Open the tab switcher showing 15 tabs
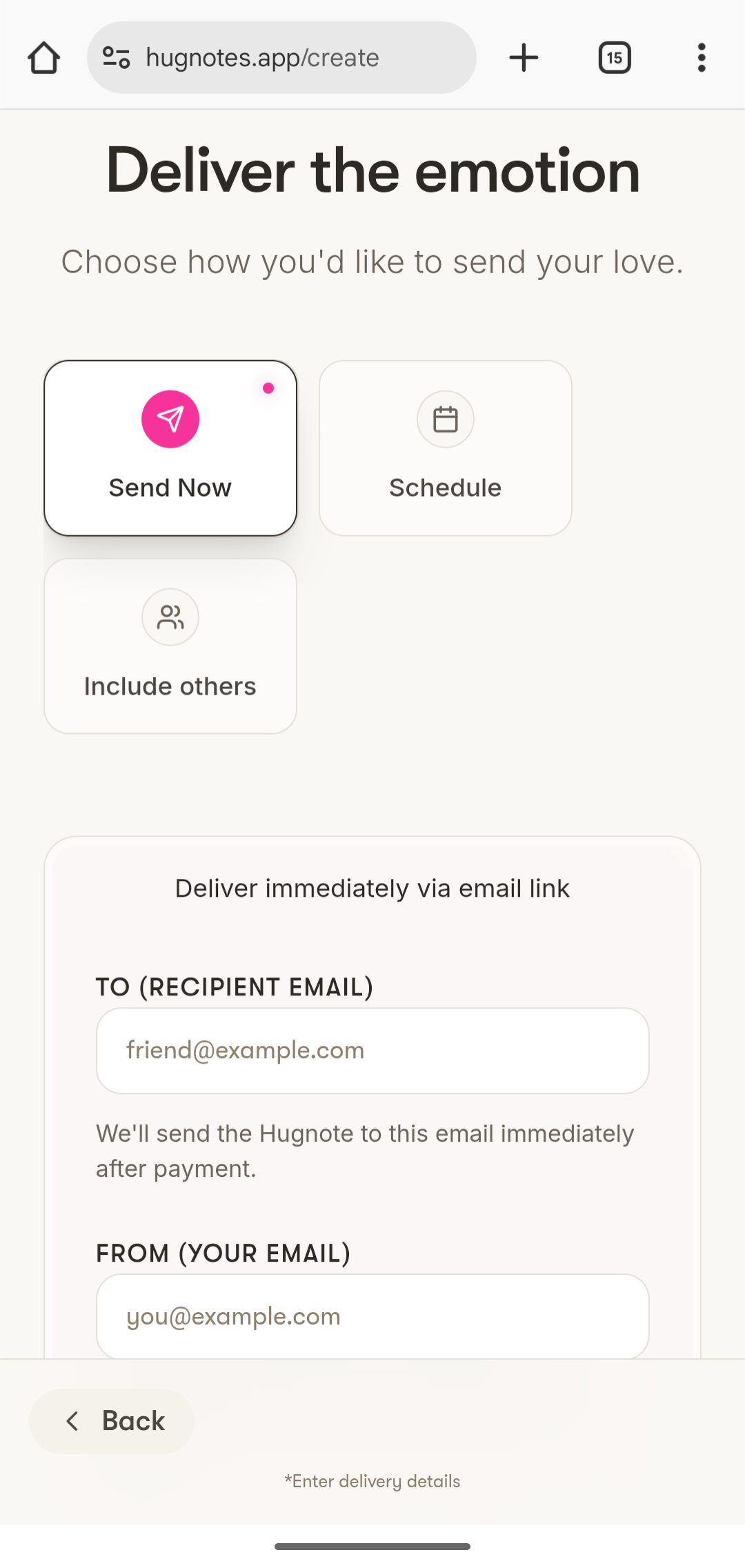745x1568 pixels. [x=613, y=57]
